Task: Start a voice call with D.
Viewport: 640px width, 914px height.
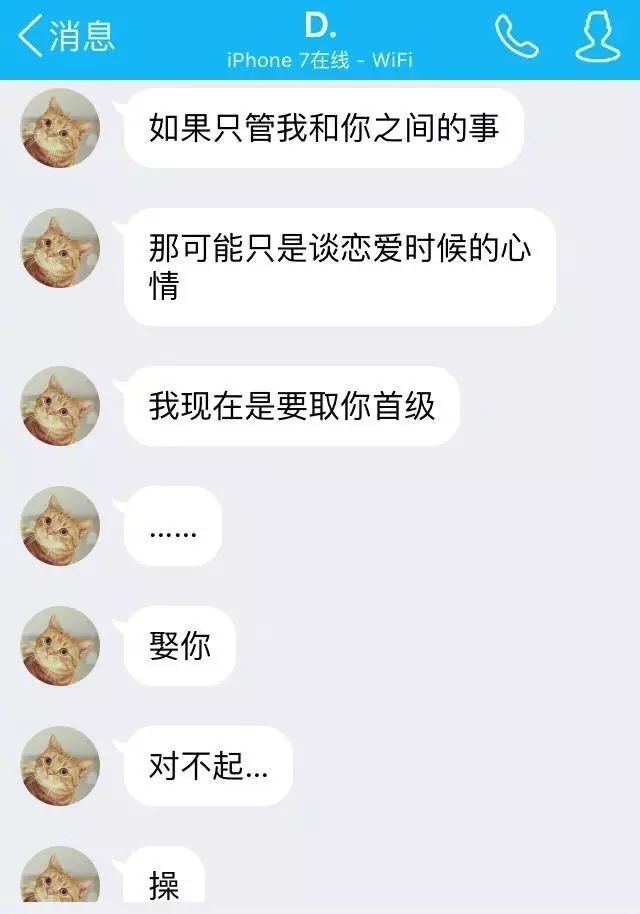Action: point(516,37)
